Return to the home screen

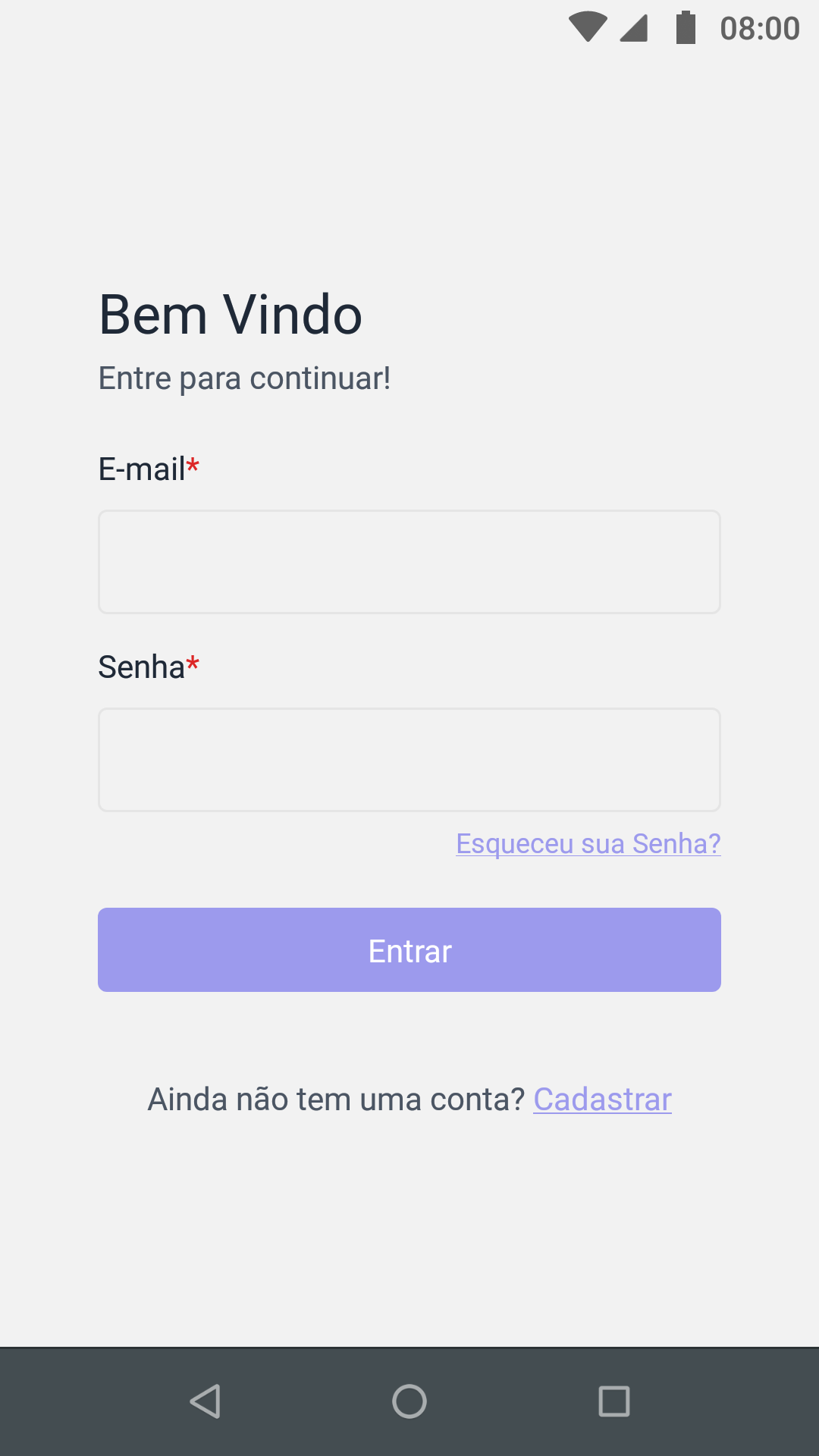point(409,1401)
